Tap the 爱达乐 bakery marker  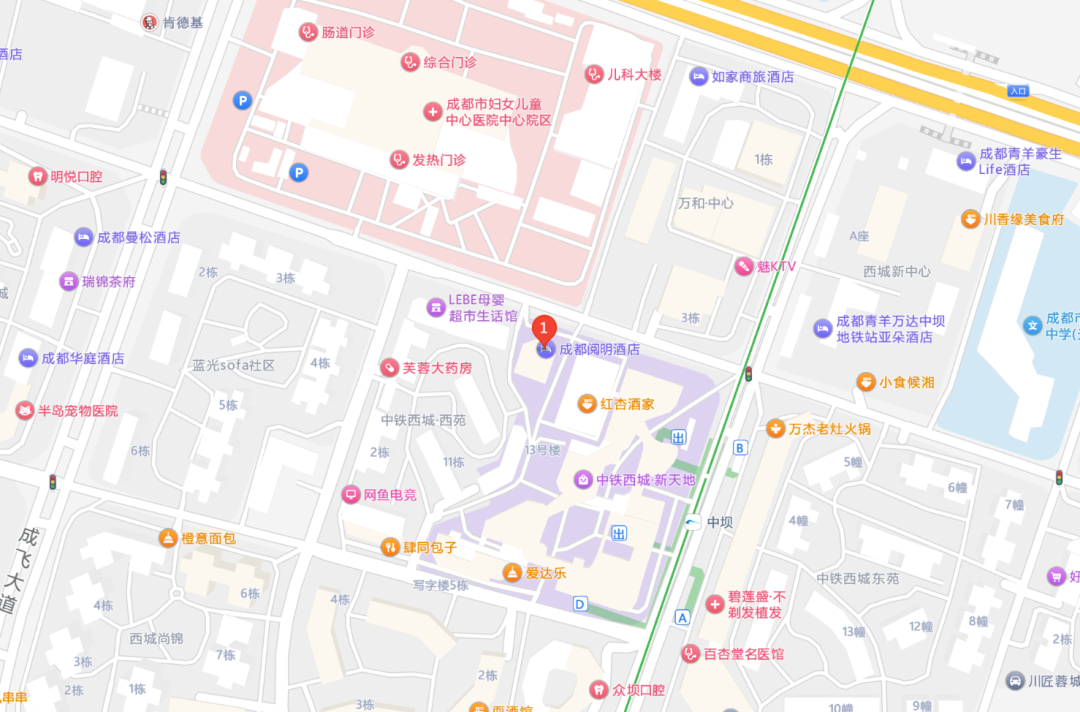tap(511, 572)
